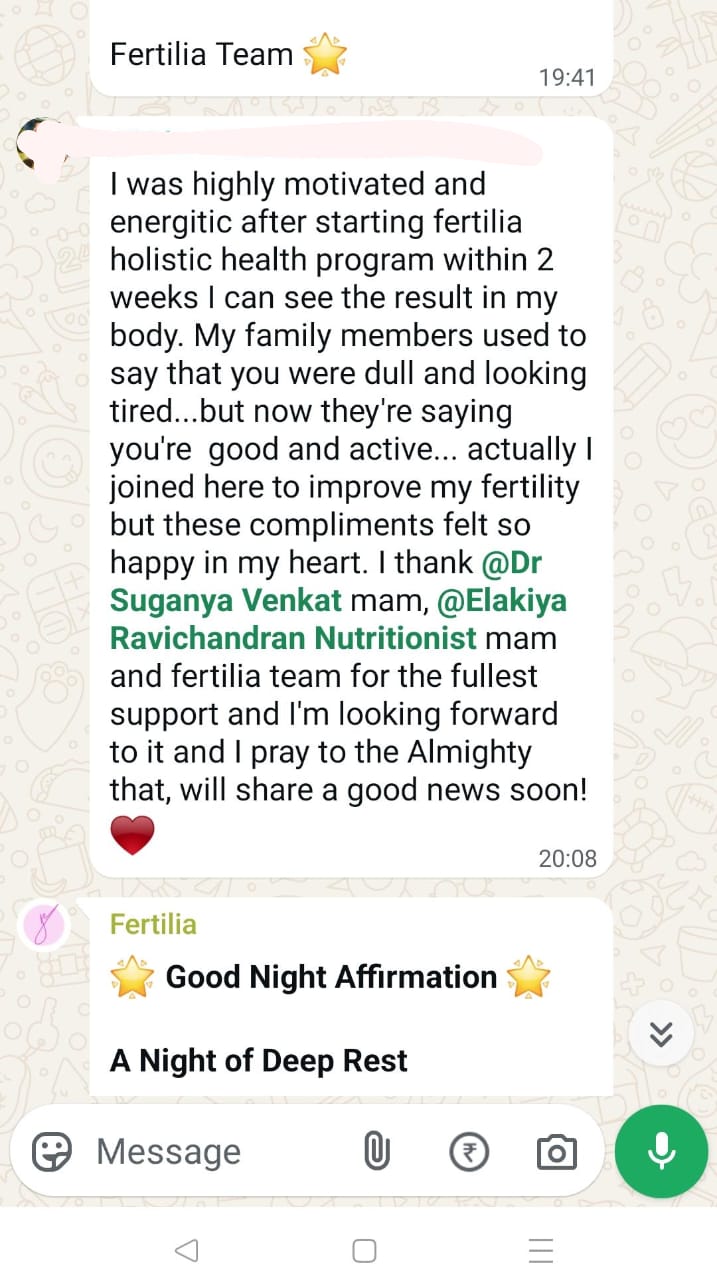Go back using system navigation
The image size is (717, 1280).
[x=186, y=1249]
